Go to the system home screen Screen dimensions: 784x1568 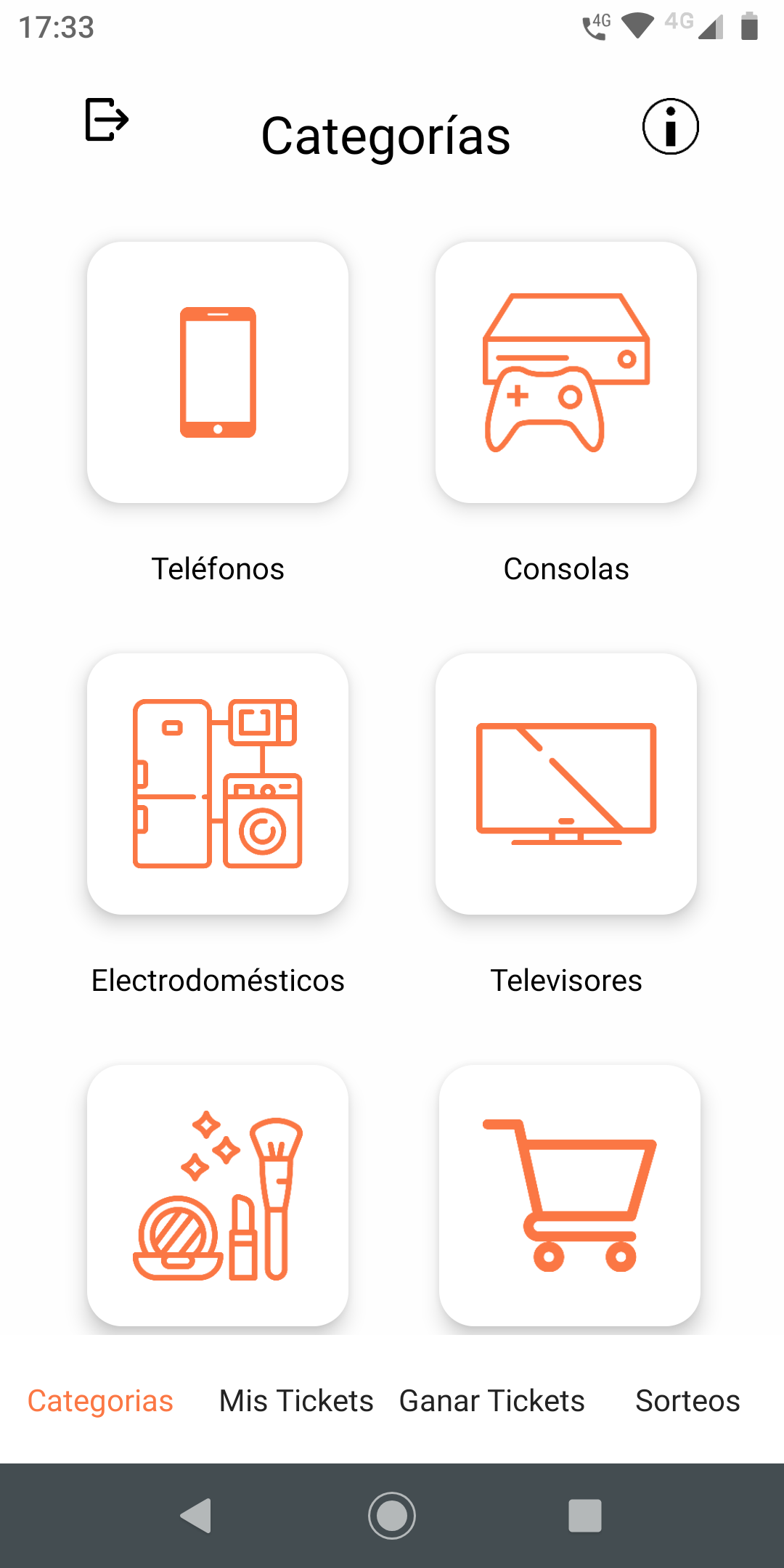(x=392, y=1516)
